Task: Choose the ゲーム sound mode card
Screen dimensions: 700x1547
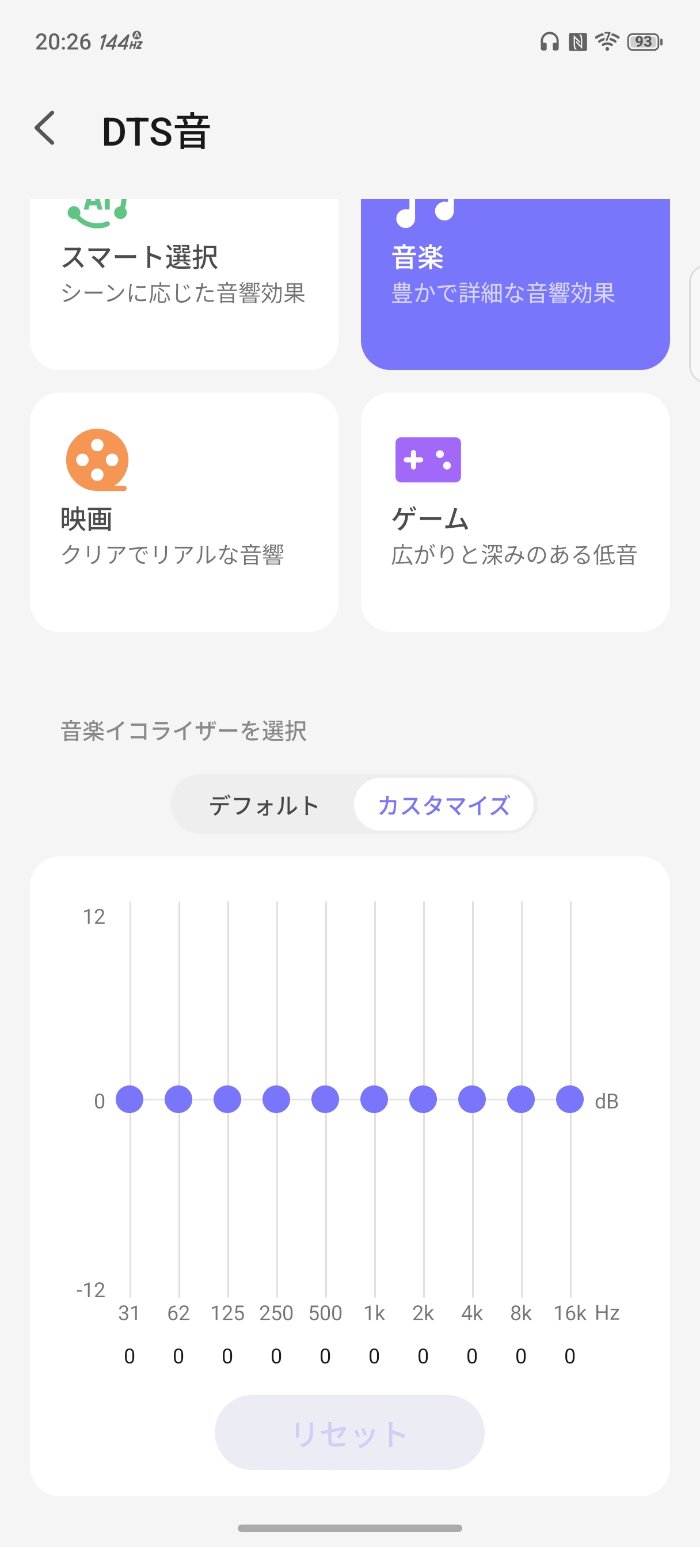Action: pyautogui.click(x=514, y=512)
